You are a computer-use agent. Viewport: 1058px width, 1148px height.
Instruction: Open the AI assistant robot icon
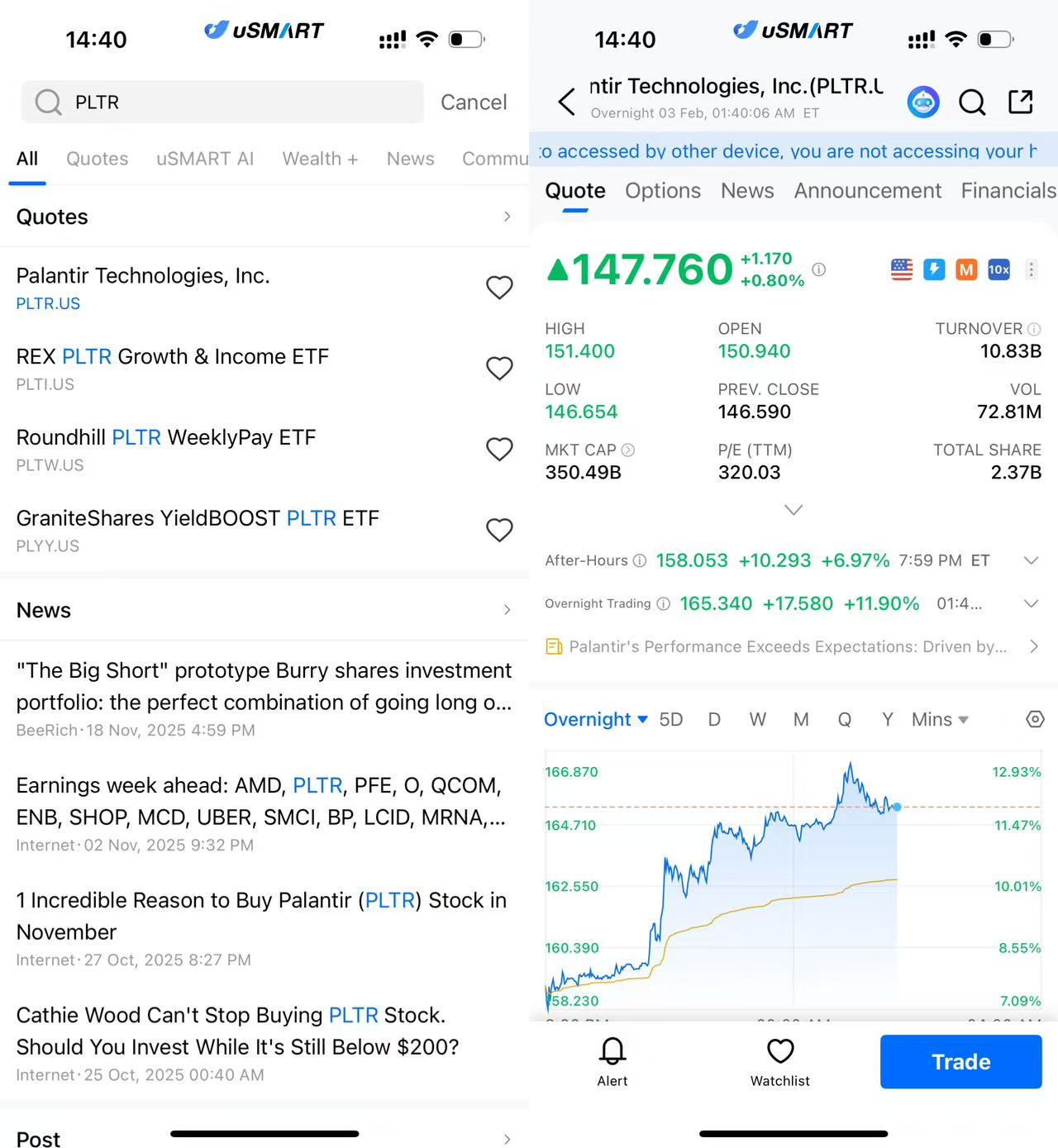click(922, 102)
